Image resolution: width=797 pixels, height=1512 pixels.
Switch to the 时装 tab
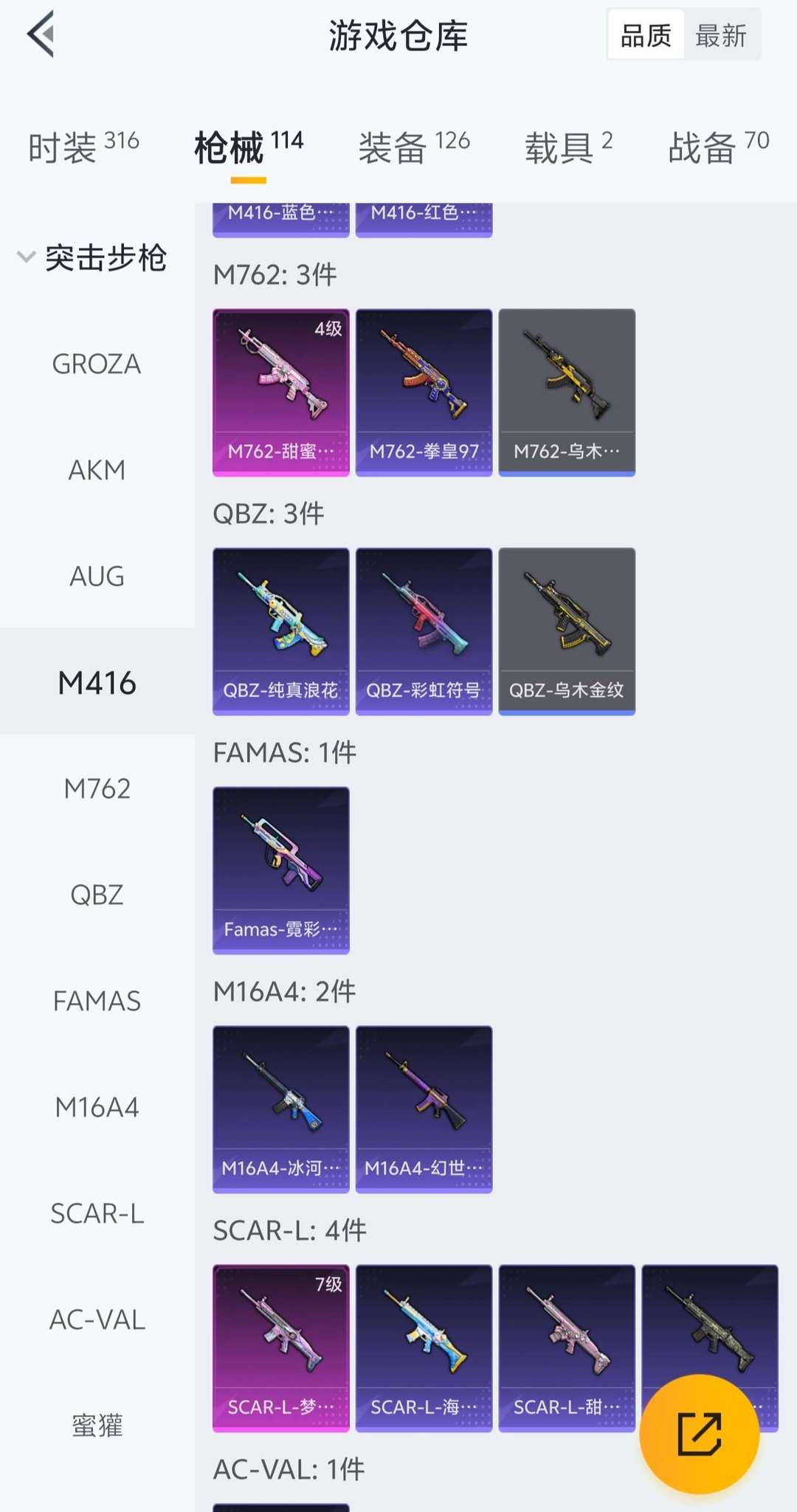pyautogui.click(x=83, y=147)
